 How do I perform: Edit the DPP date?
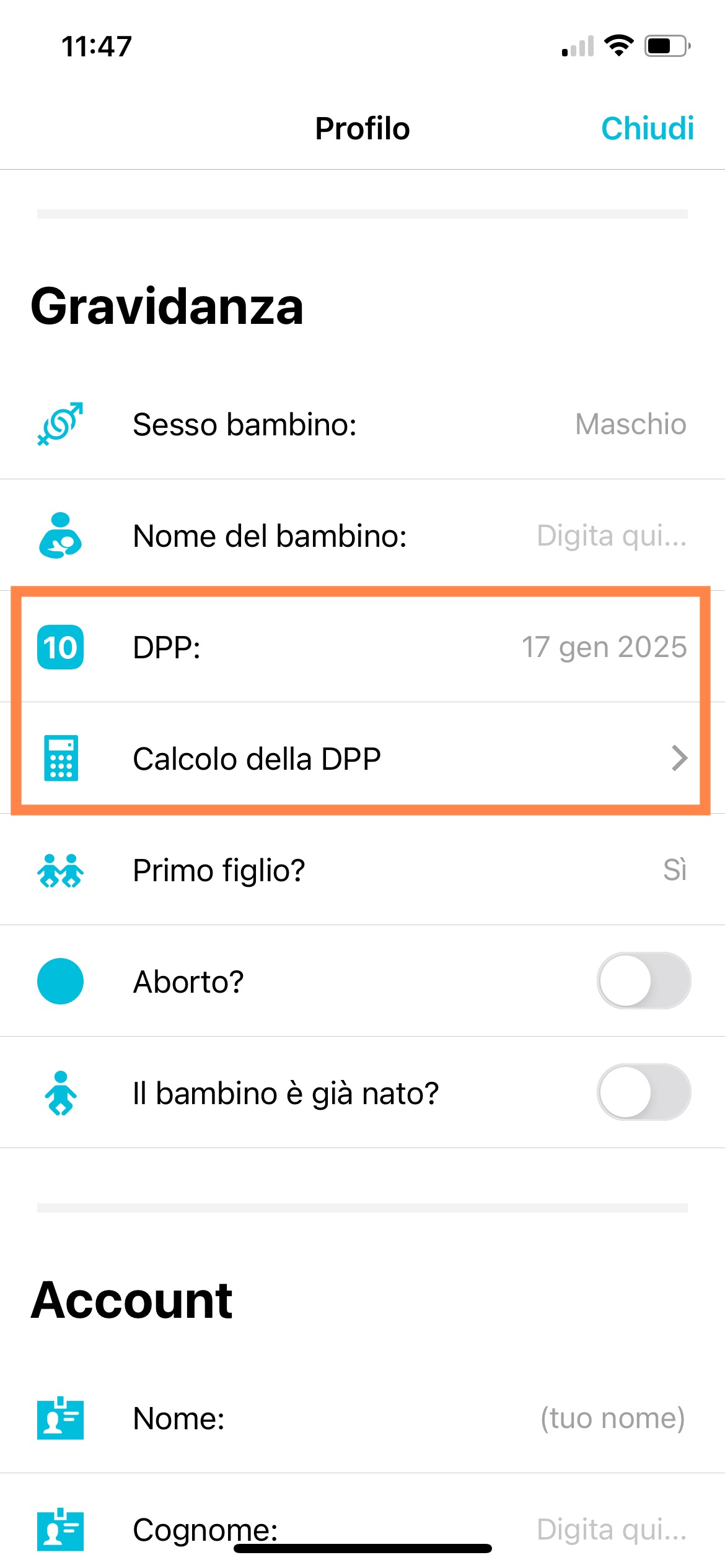click(362, 647)
